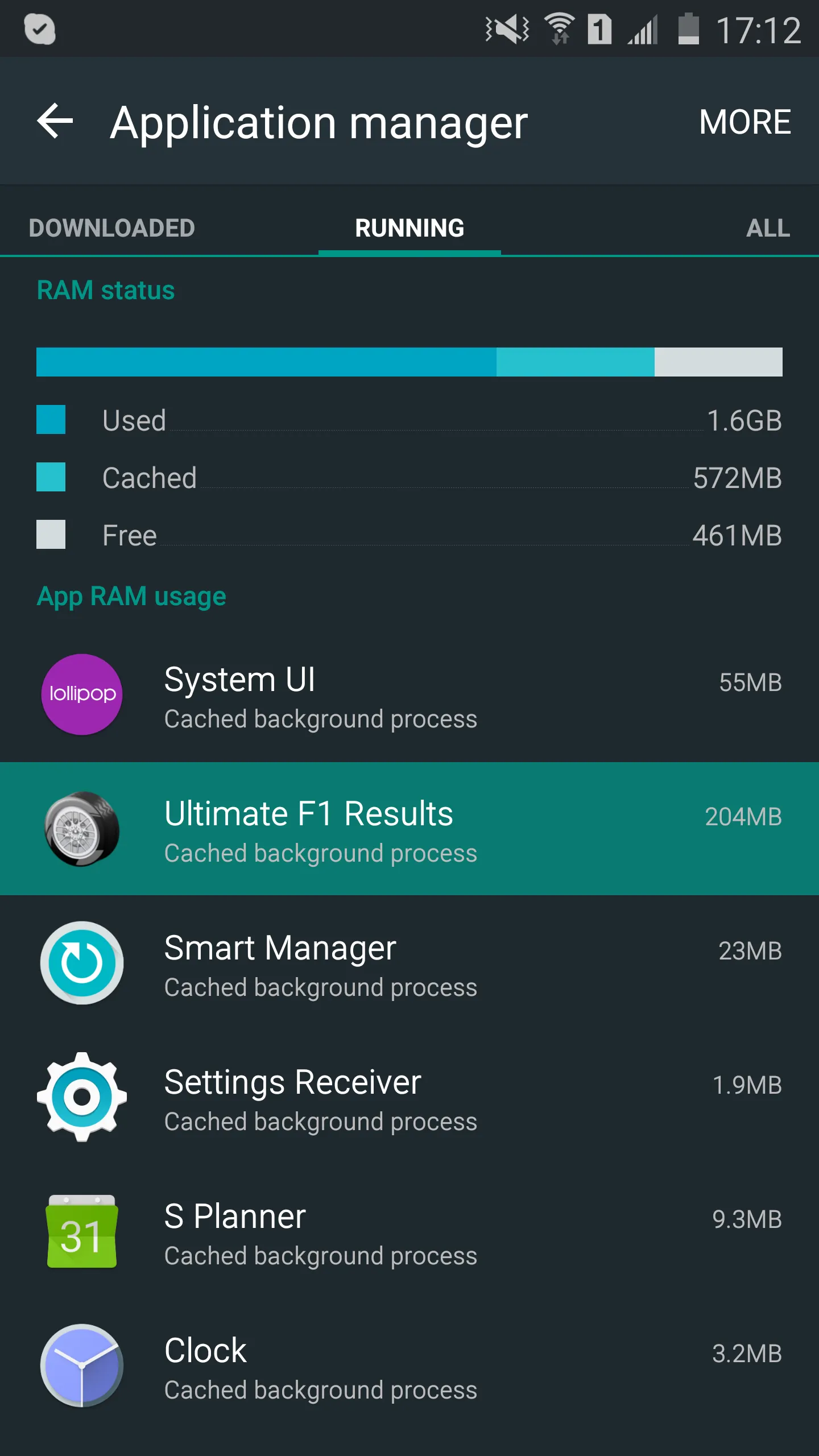The height and width of the screenshot is (1456, 819).
Task: Open the MORE options menu
Action: point(744,122)
